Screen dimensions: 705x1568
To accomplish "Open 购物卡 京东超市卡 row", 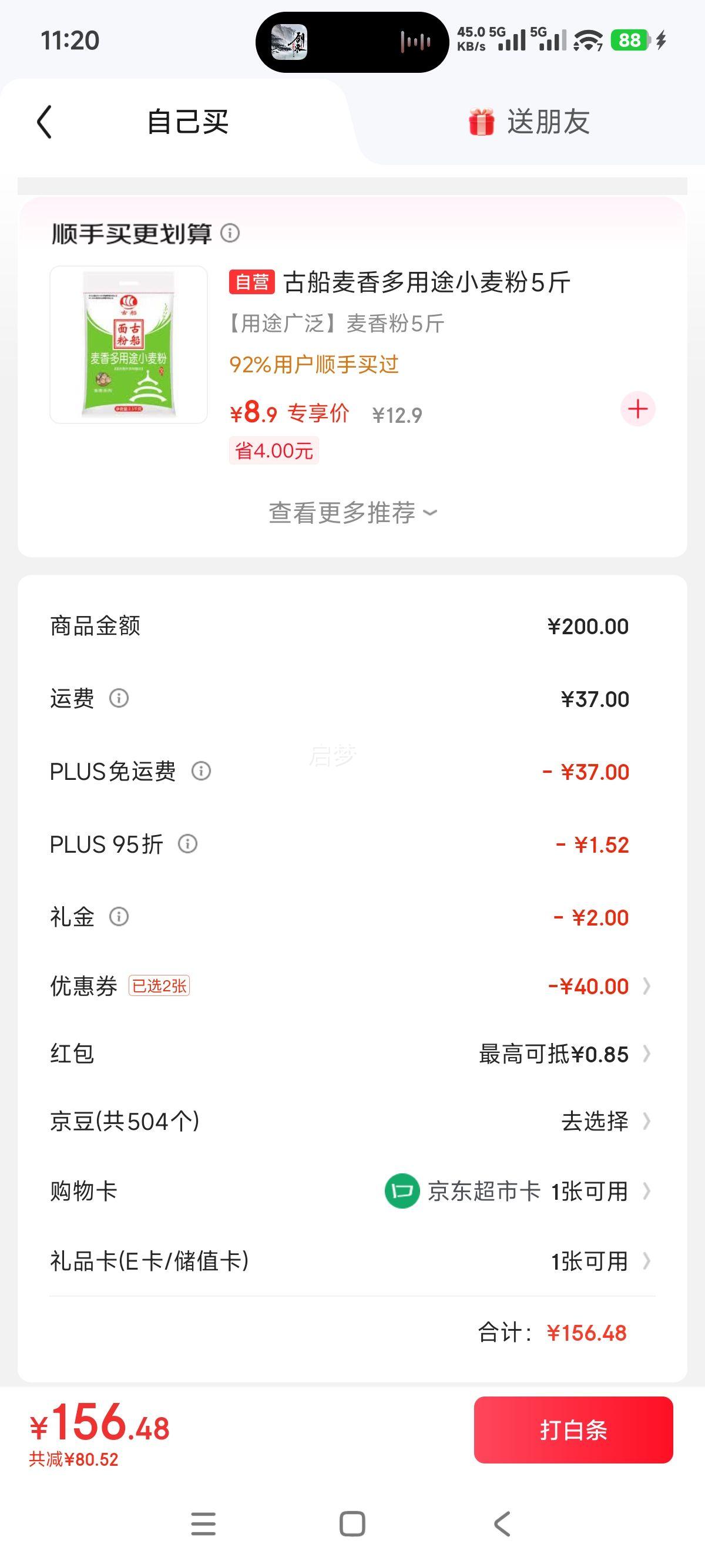I will (x=518, y=1191).
